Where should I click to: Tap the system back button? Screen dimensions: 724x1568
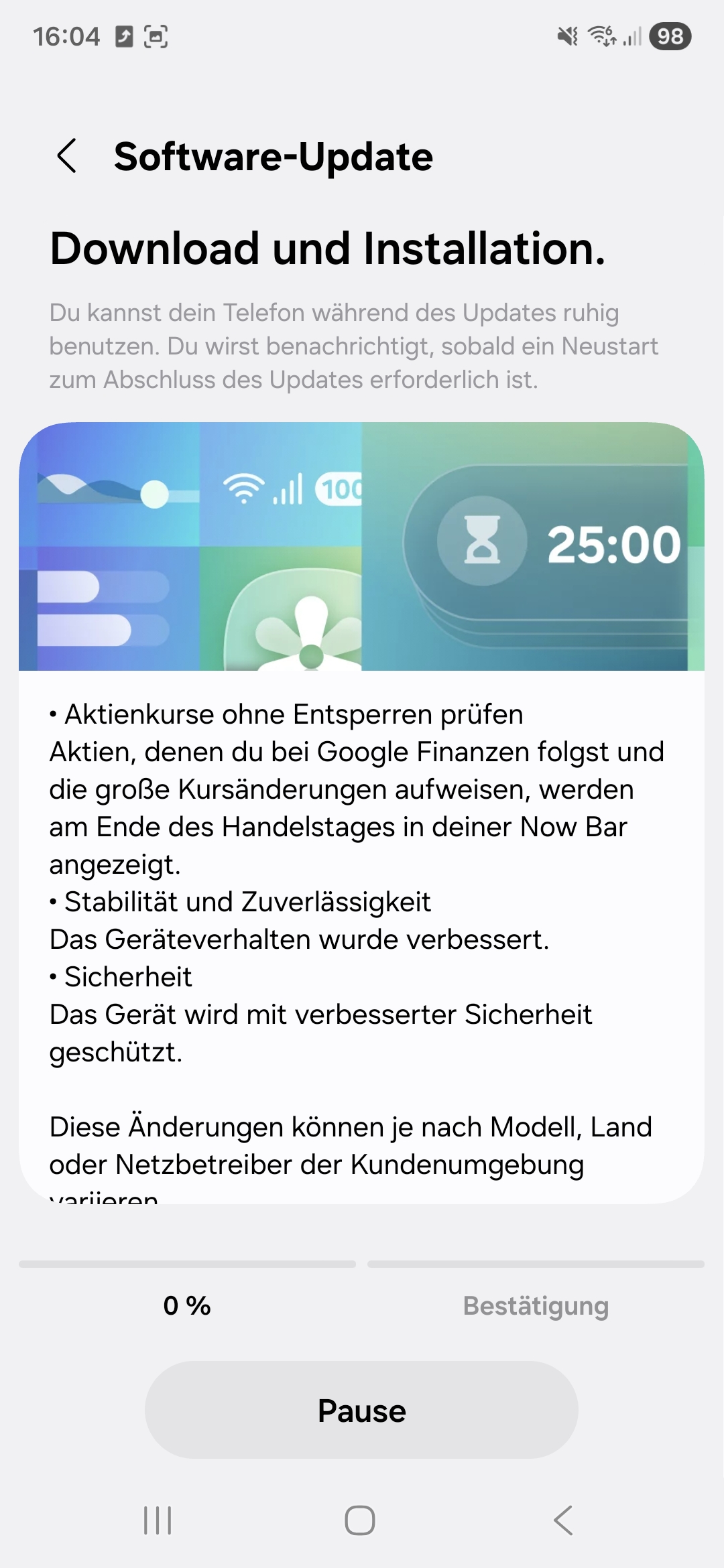click(563, 1520)
